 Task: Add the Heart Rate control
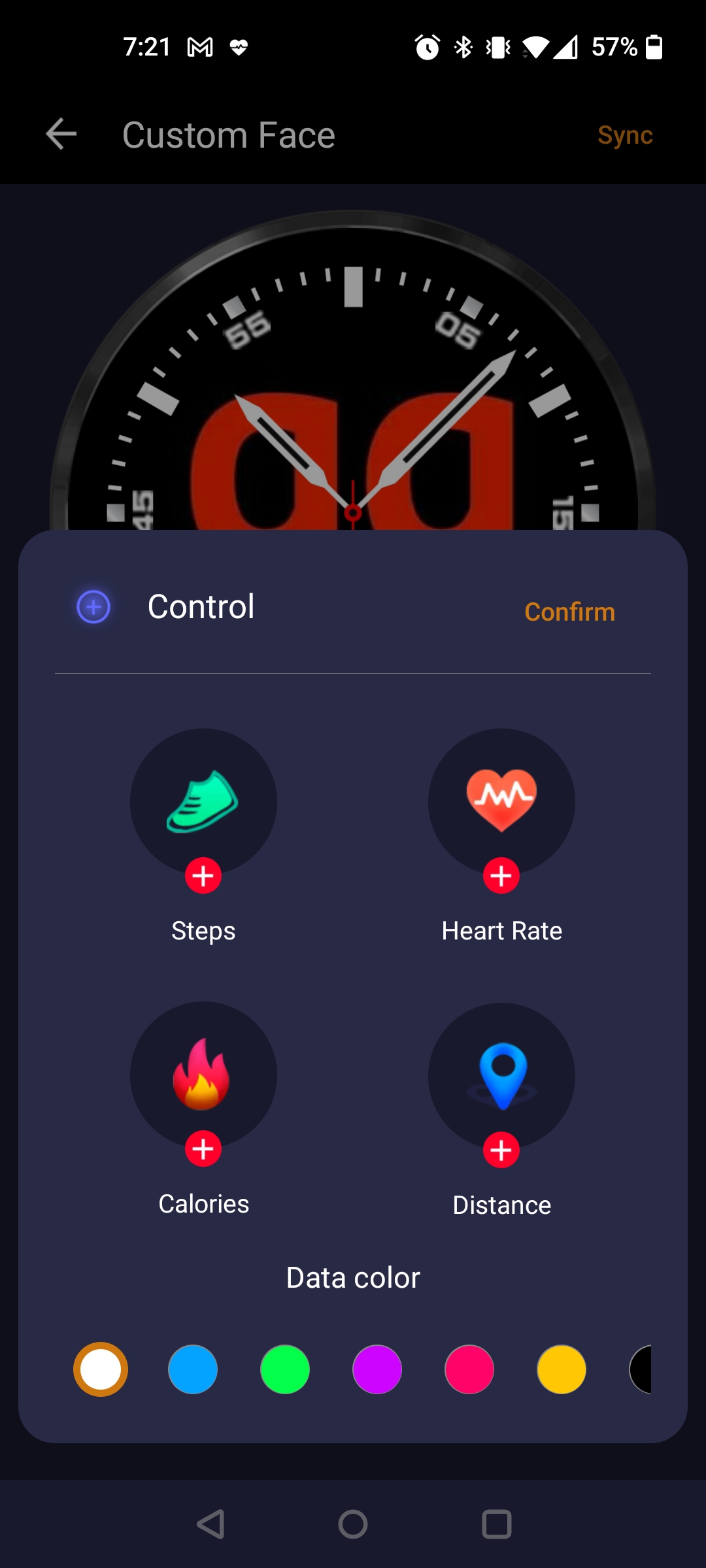[x=501, y=875]
